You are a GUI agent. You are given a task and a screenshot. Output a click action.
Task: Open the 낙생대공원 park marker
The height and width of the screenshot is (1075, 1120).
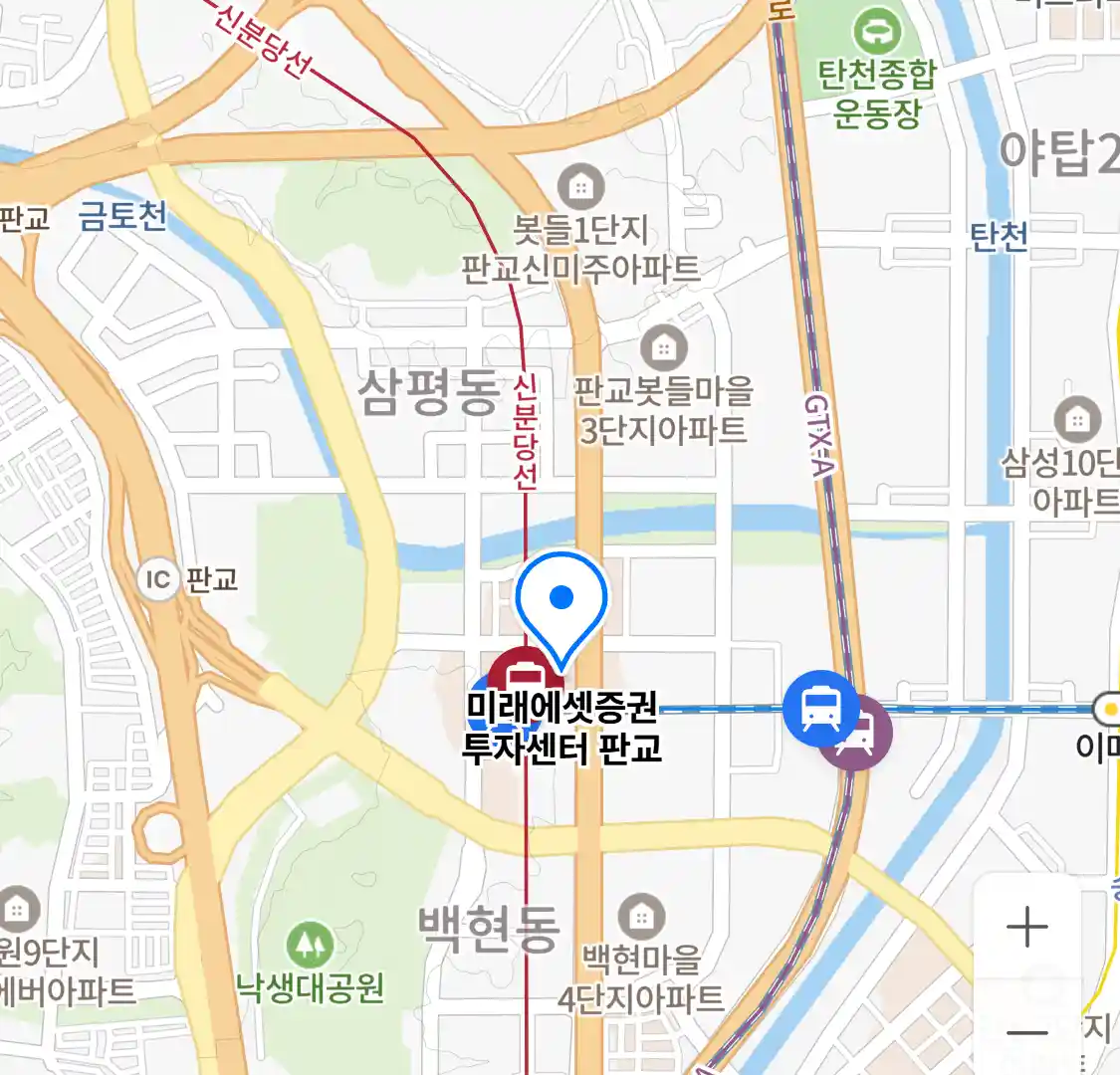(310, 944)
